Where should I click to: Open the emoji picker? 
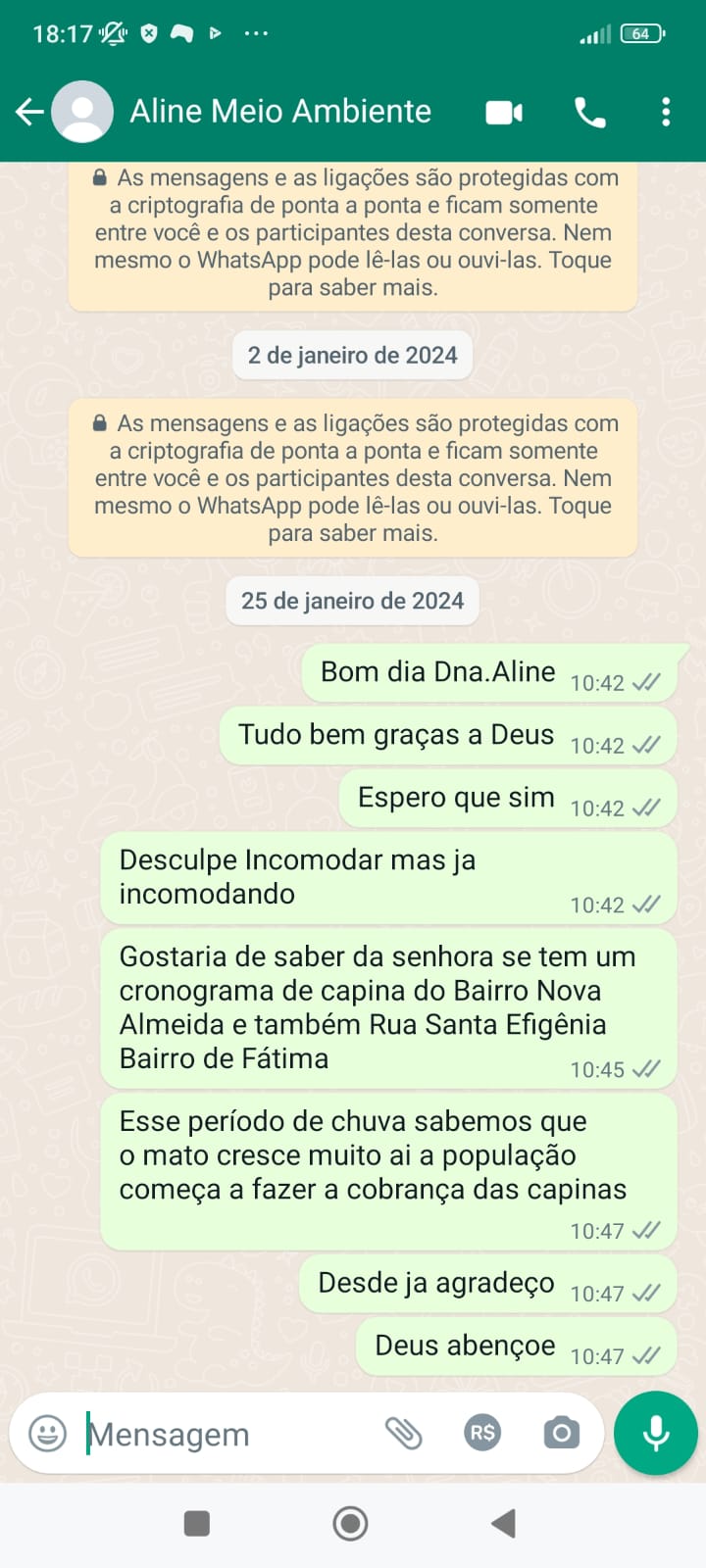coord(48,1434)
